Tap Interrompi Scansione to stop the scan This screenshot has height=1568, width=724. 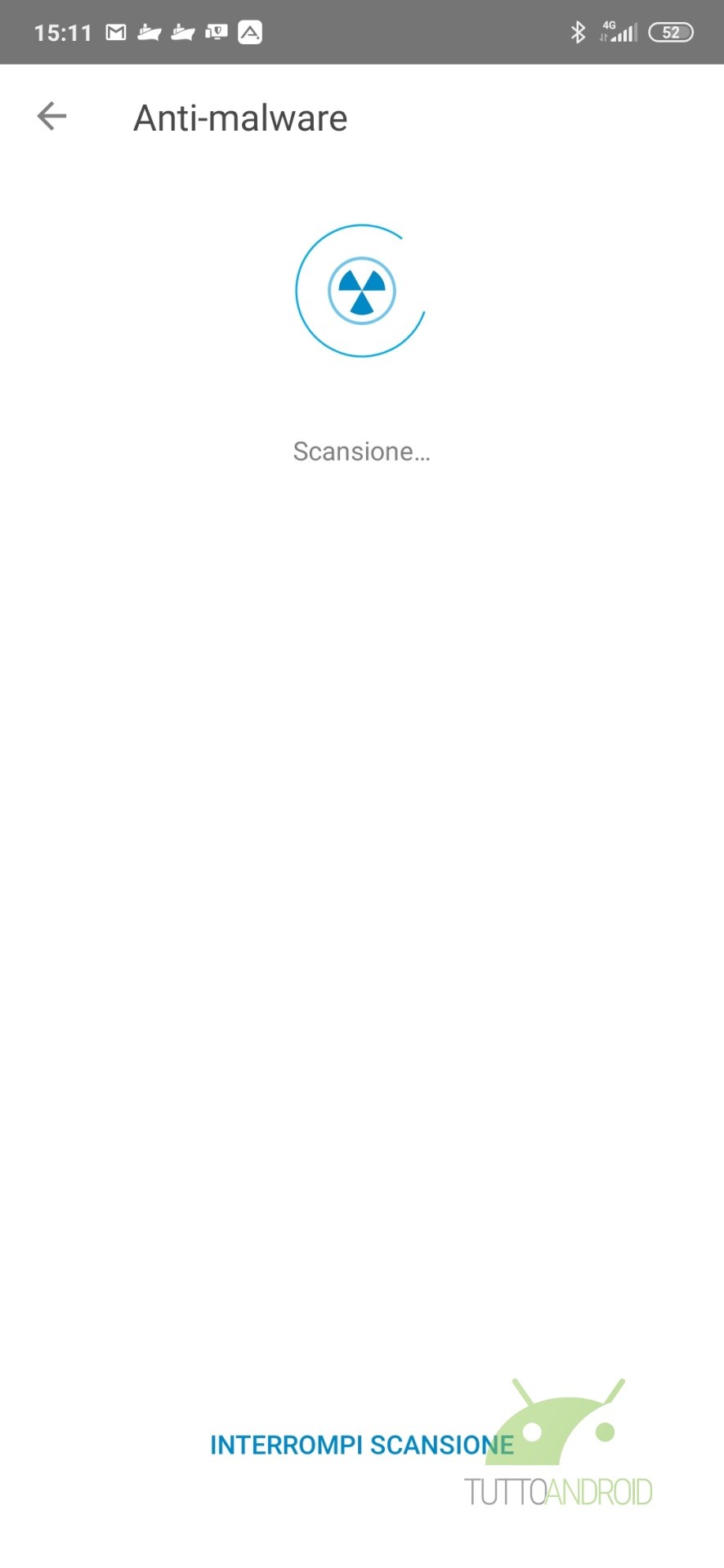pos(362,1445)
